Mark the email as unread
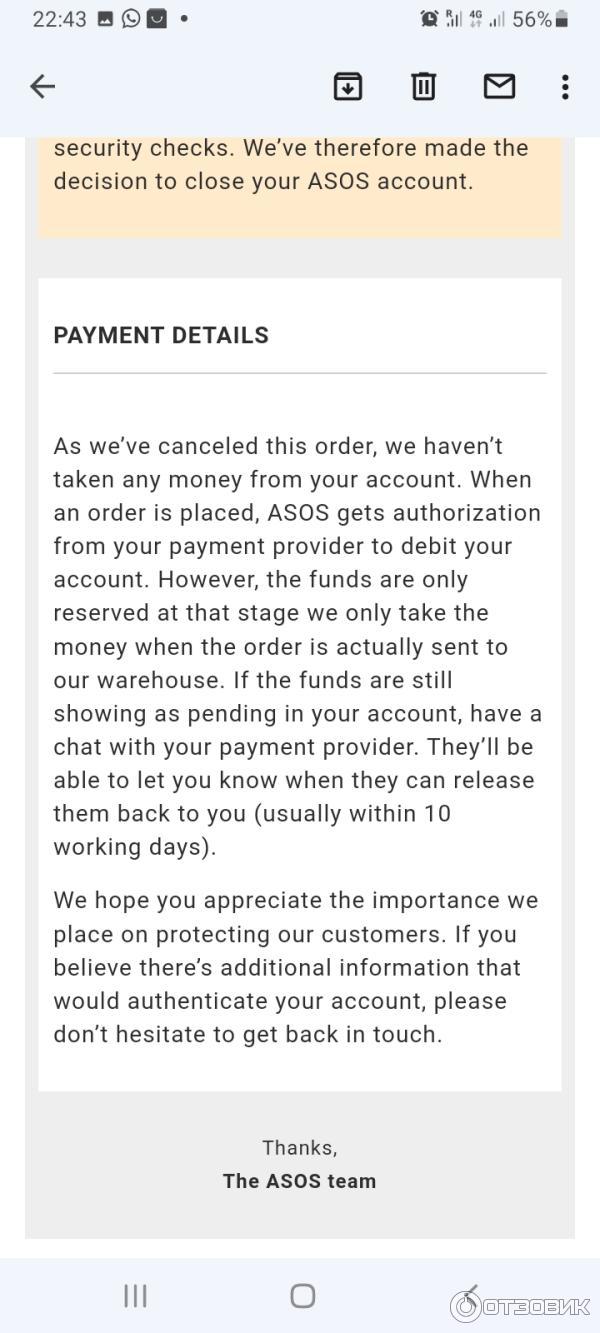Image resolution: width=600 pixels, height=1333 pixels. [499, 87]
